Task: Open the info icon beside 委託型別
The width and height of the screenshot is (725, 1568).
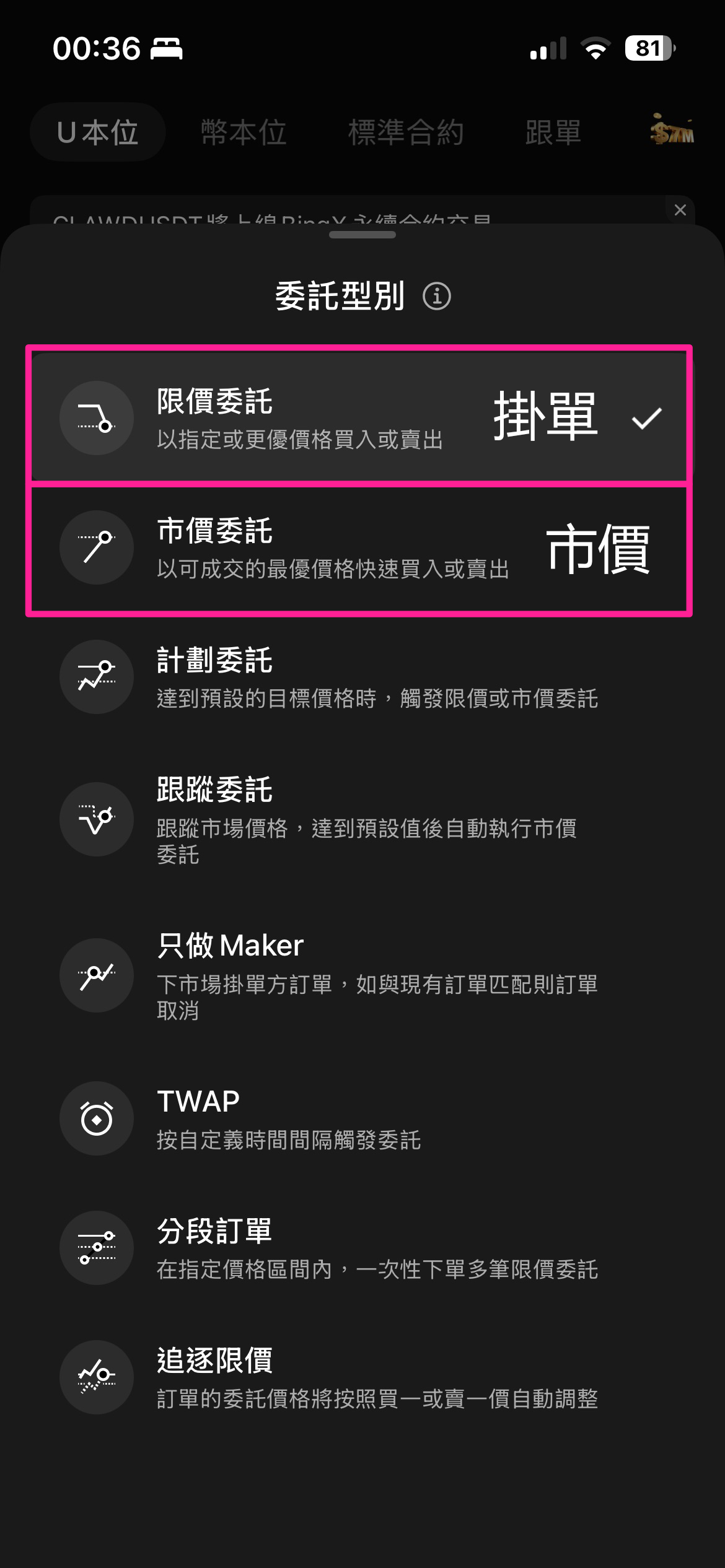Action: (x=436, y=296)
